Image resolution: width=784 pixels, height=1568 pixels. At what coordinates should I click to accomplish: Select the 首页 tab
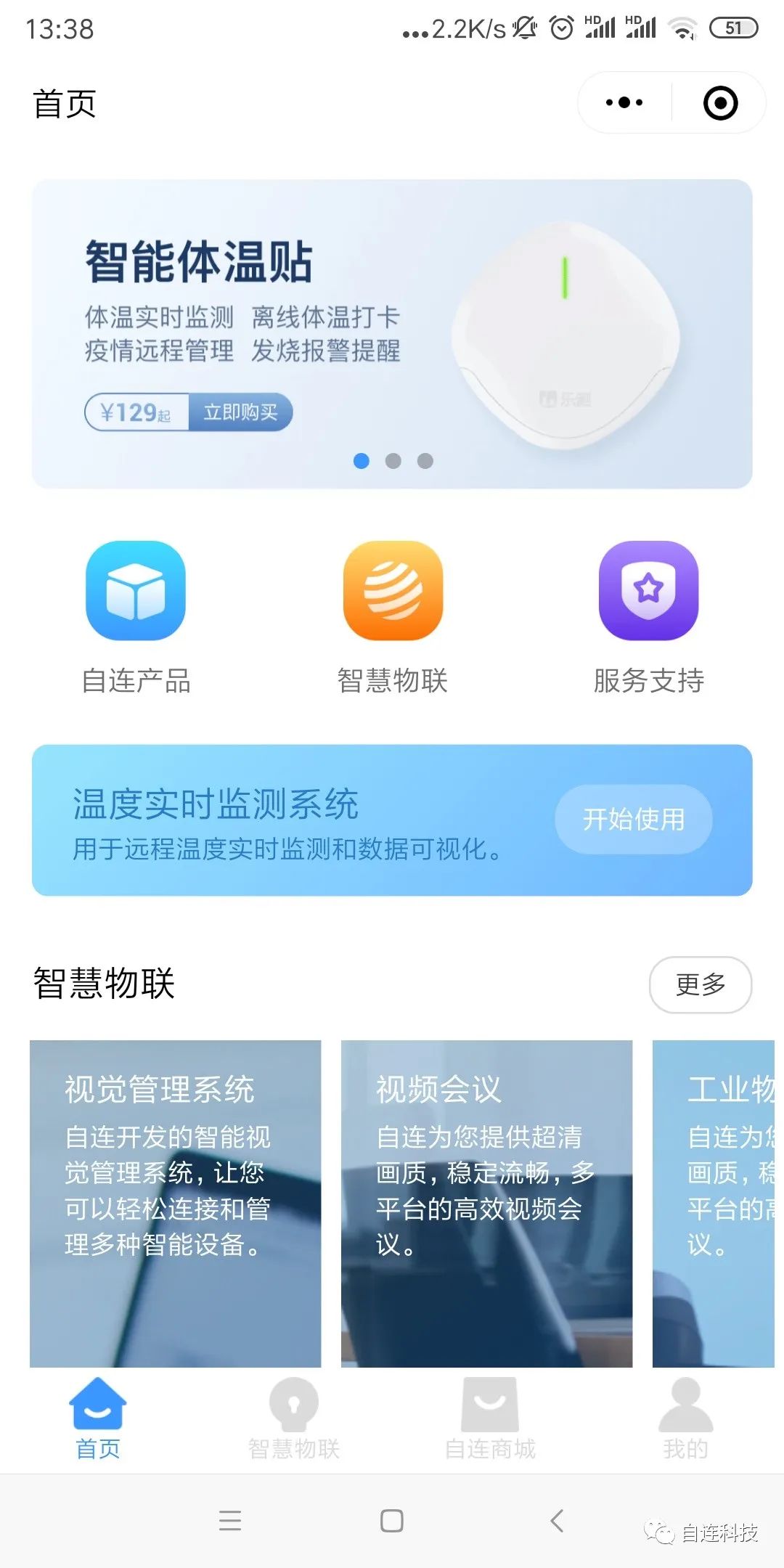coord(98,1419)
